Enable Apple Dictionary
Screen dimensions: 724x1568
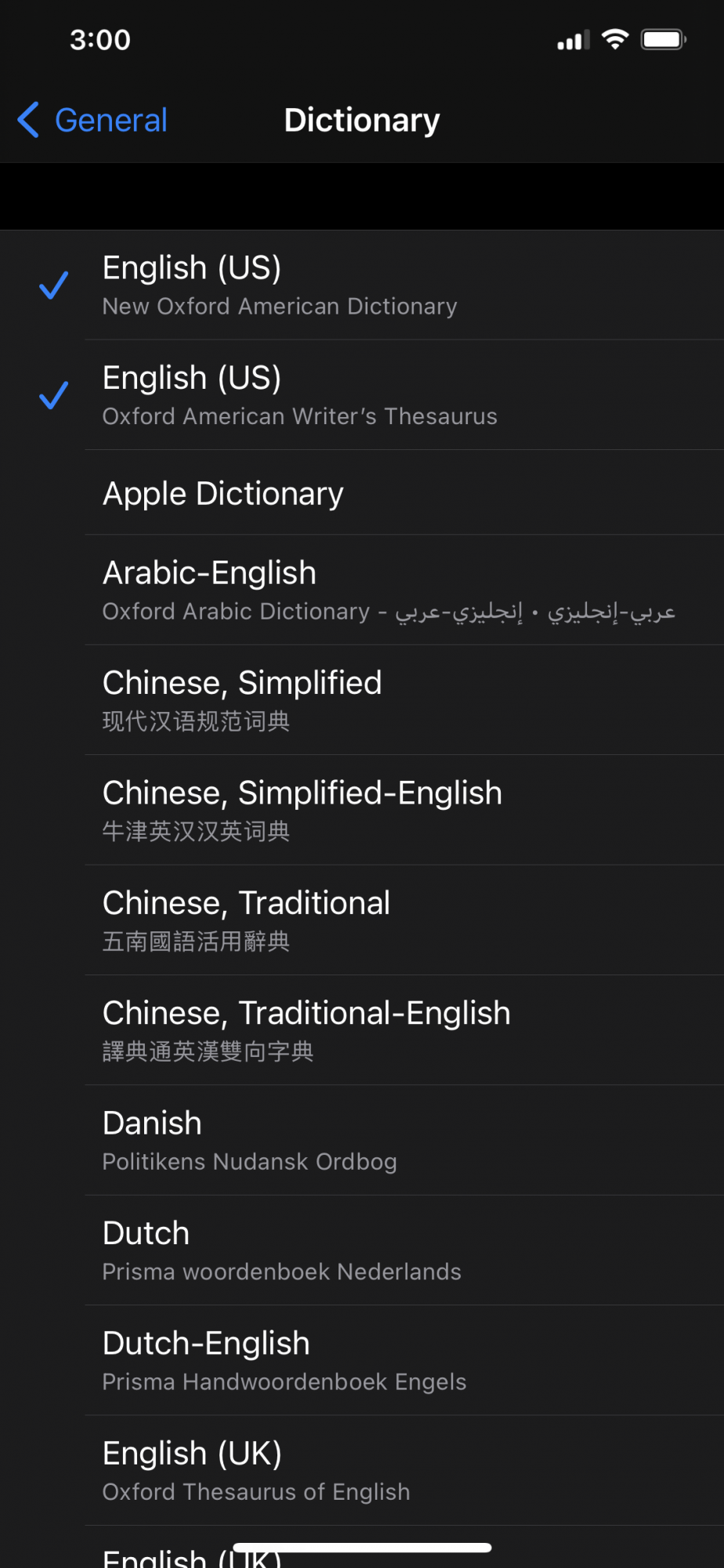pyautogui.click(x=360, y=494)
